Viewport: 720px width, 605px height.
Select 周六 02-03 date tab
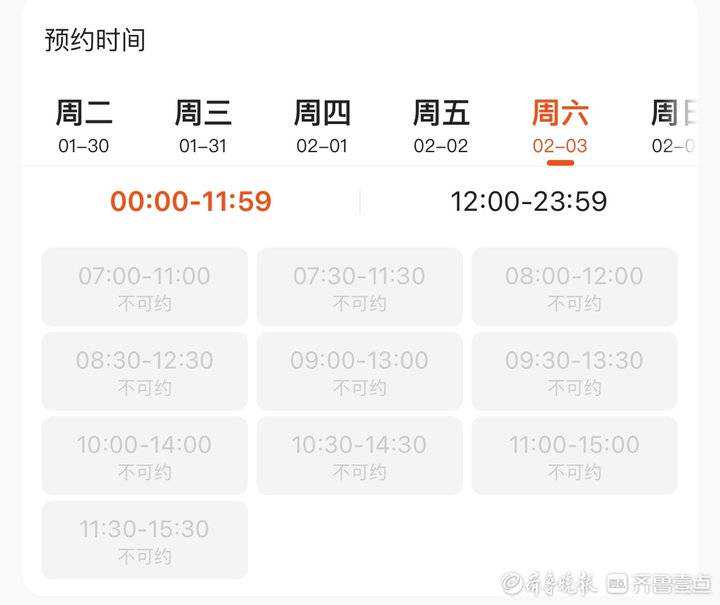560,126
